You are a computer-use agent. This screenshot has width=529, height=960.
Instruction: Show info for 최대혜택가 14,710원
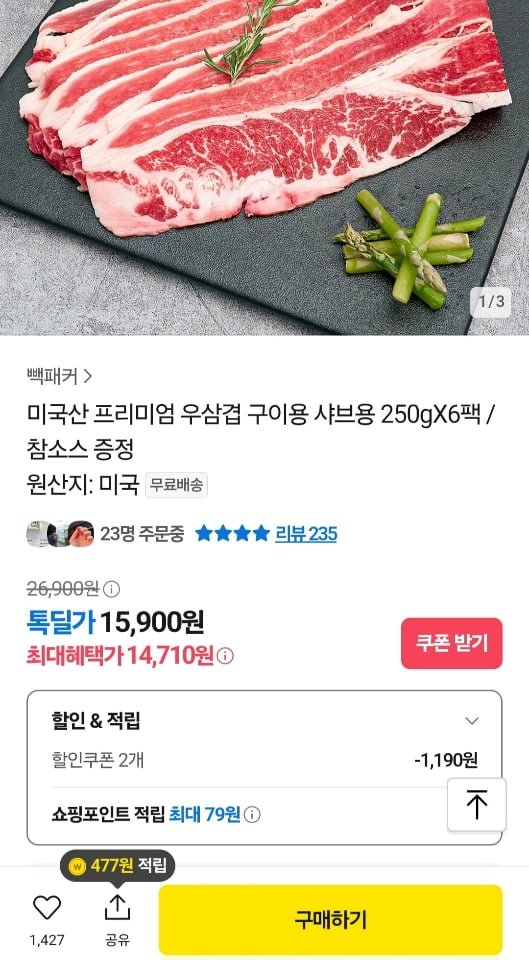point(225,656)
